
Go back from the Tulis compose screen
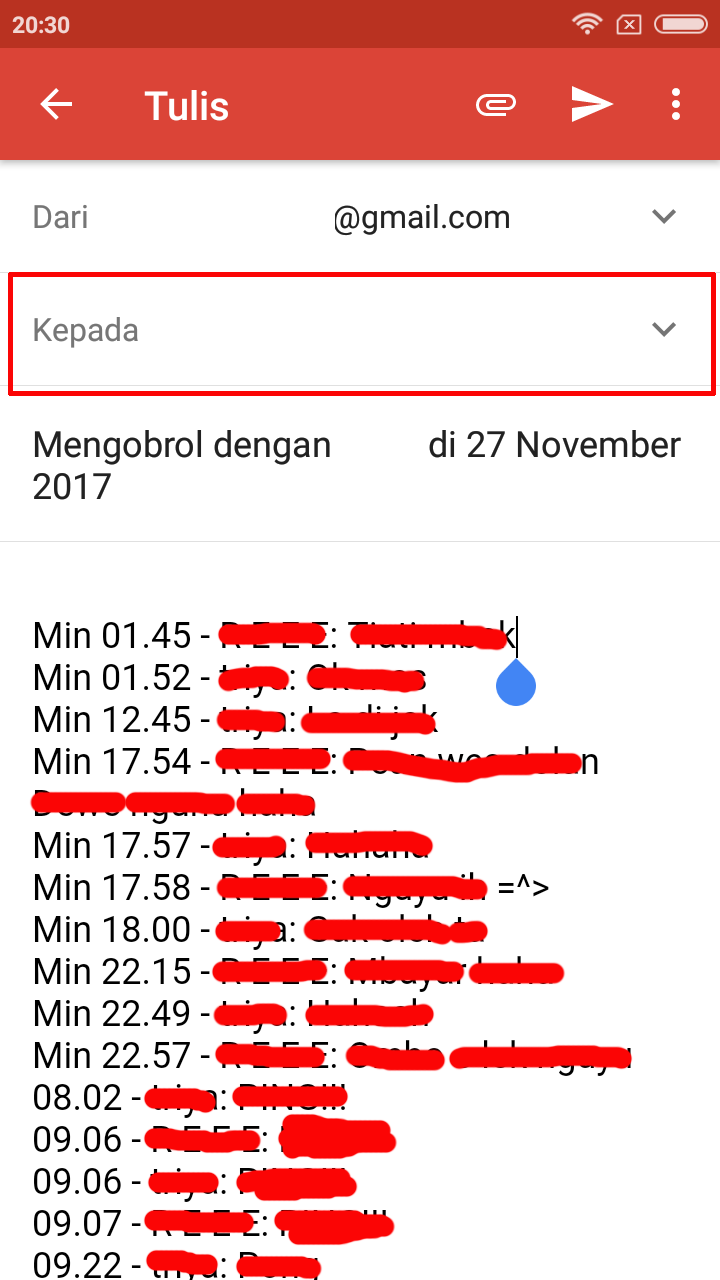click(x=56, y=105)
